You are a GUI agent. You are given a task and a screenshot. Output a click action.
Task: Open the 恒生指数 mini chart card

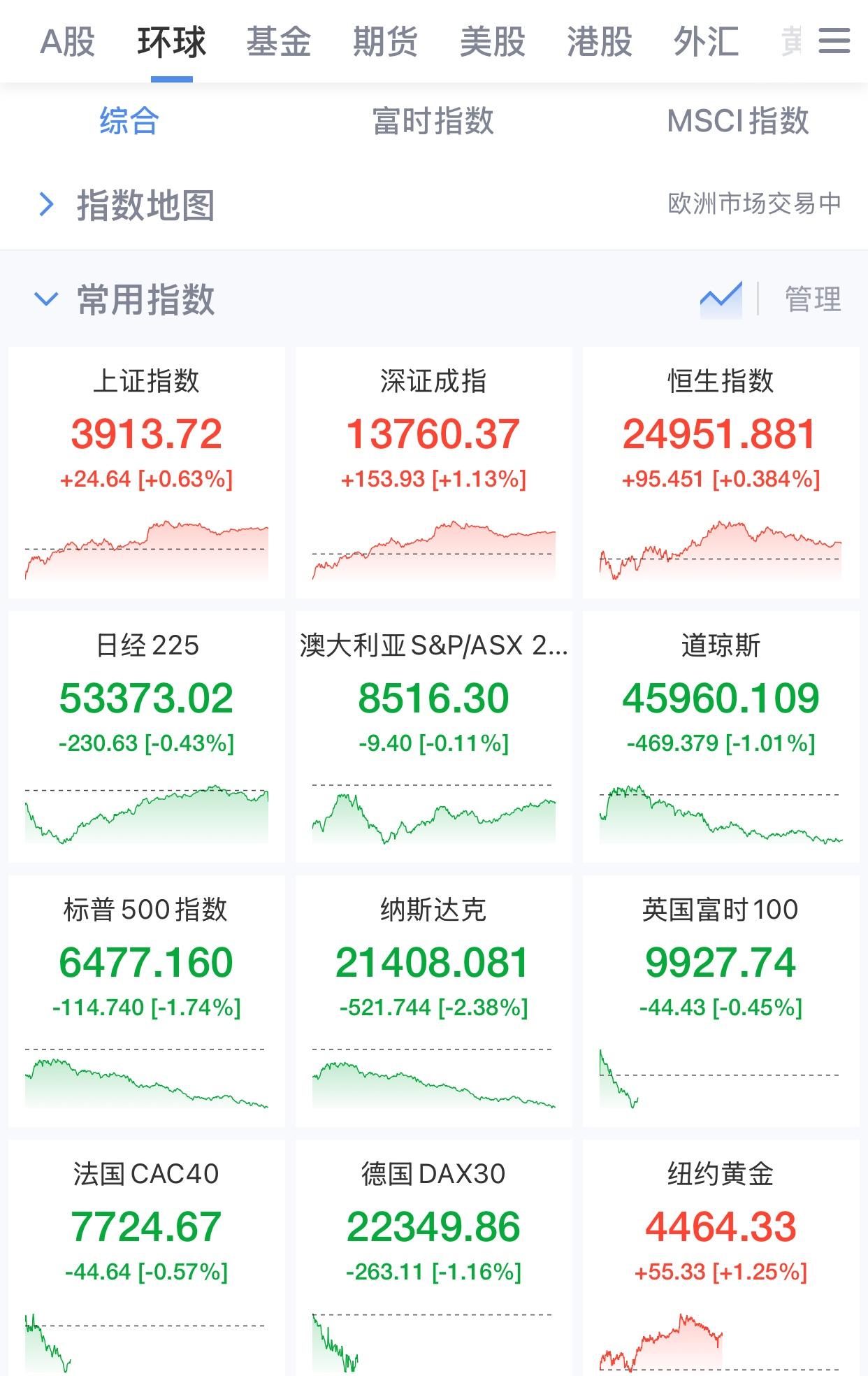tap(722, 468)
